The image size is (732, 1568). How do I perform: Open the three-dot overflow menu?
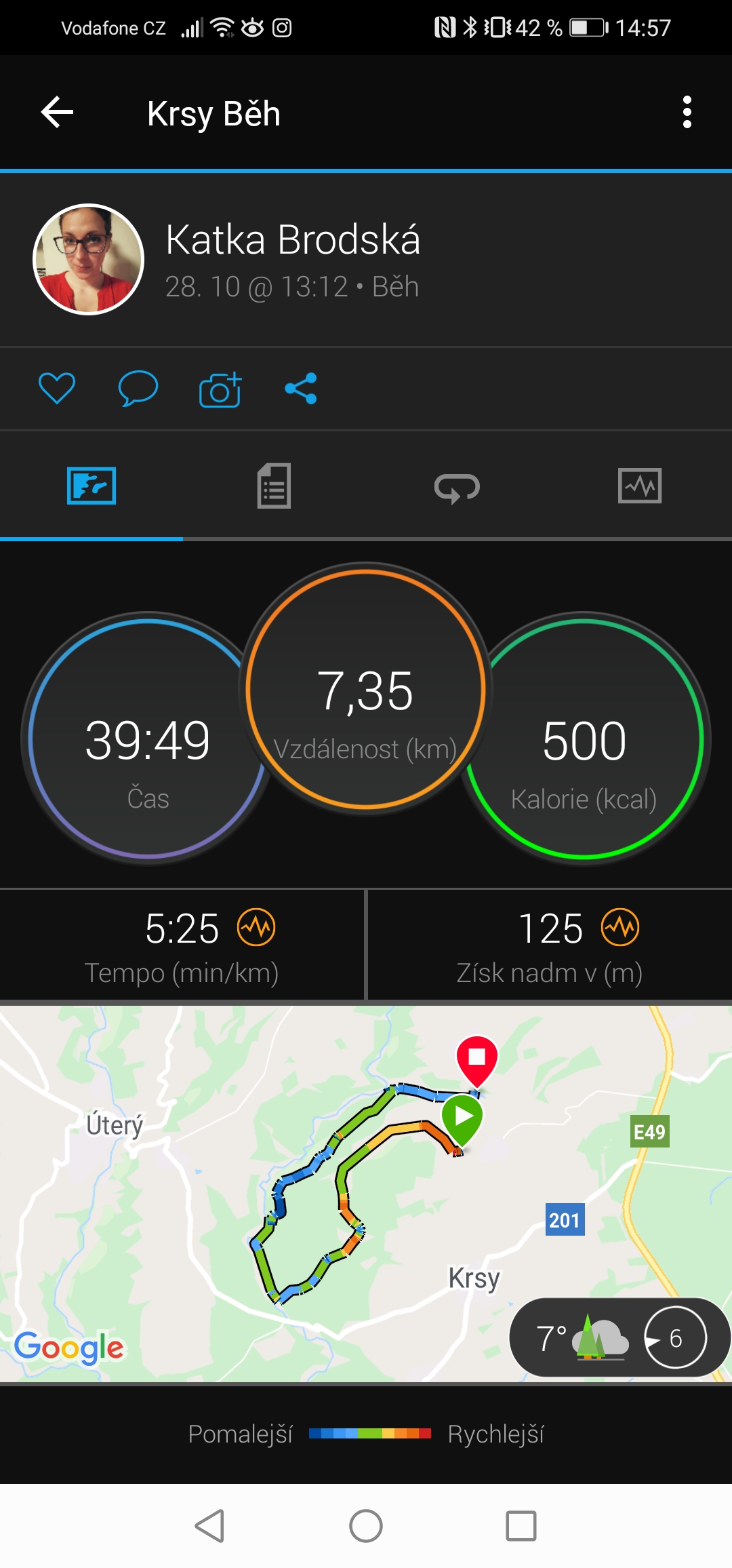point(687,113)
